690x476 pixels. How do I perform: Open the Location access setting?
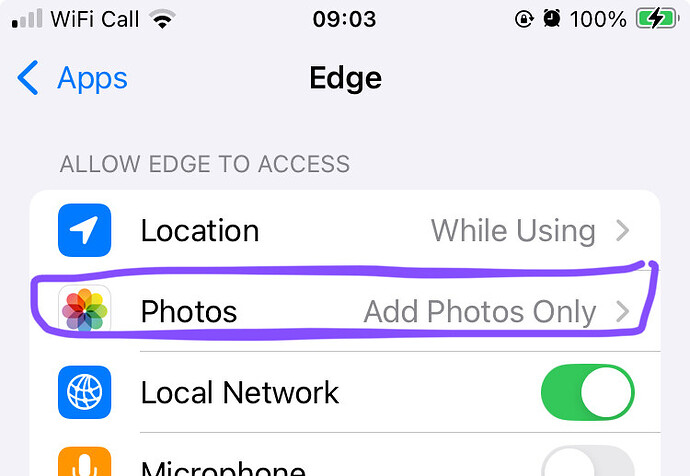pos(344,231)
